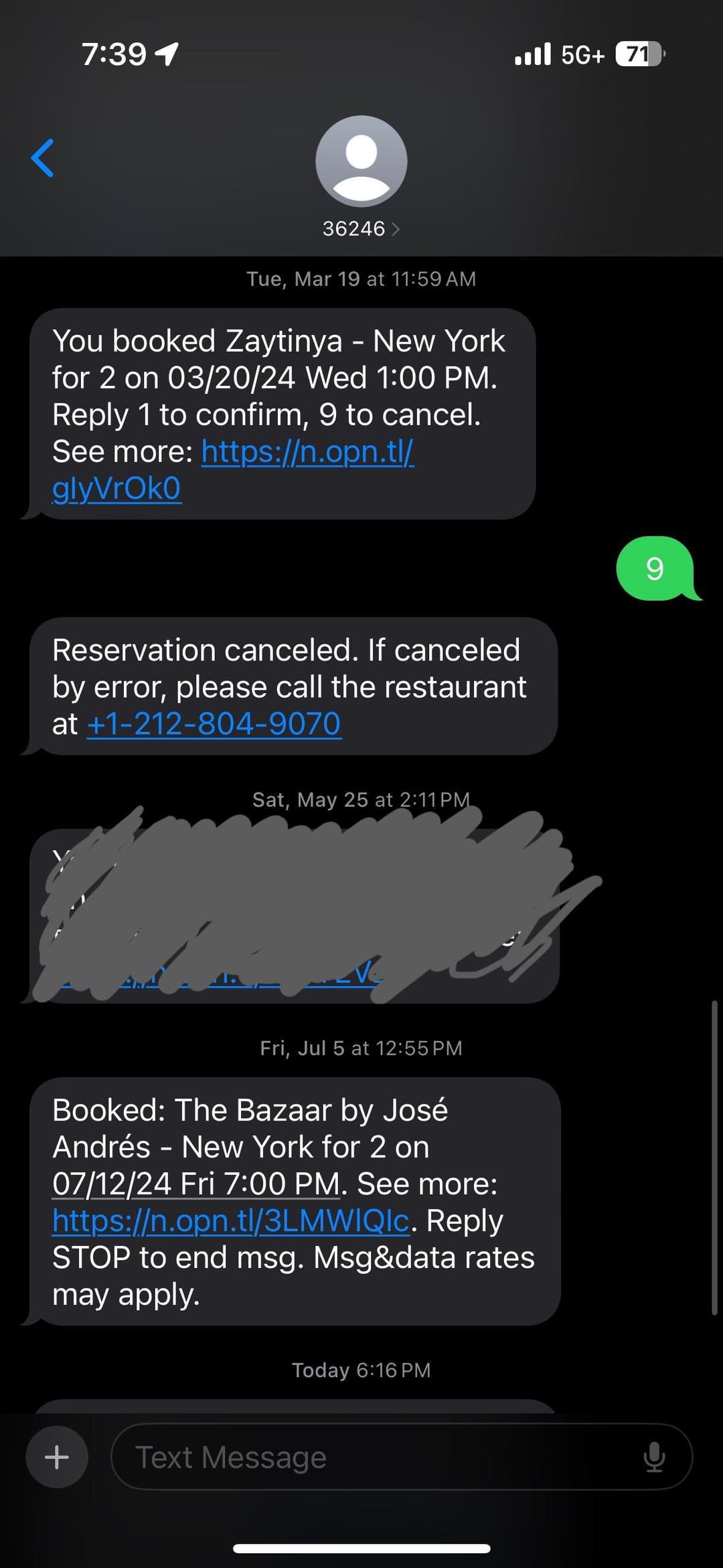The height and width of the screenshot is (1568, 723).
Task: Open the n.opn.tl/3LMWIQIc link
Action: coord(231,1220)
